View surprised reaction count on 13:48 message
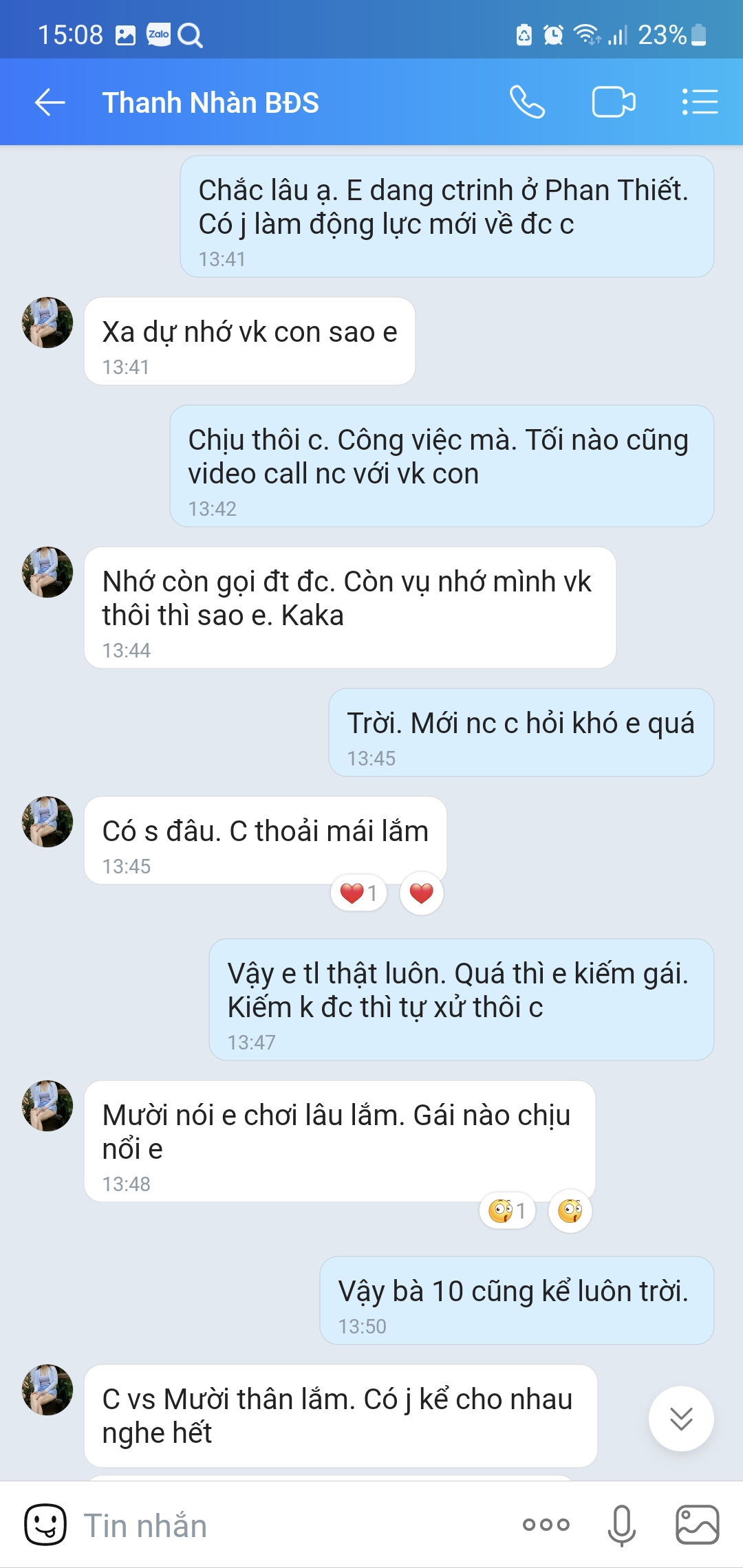The width and height of the screenshot is (743, 1568). click(507, 1211)
